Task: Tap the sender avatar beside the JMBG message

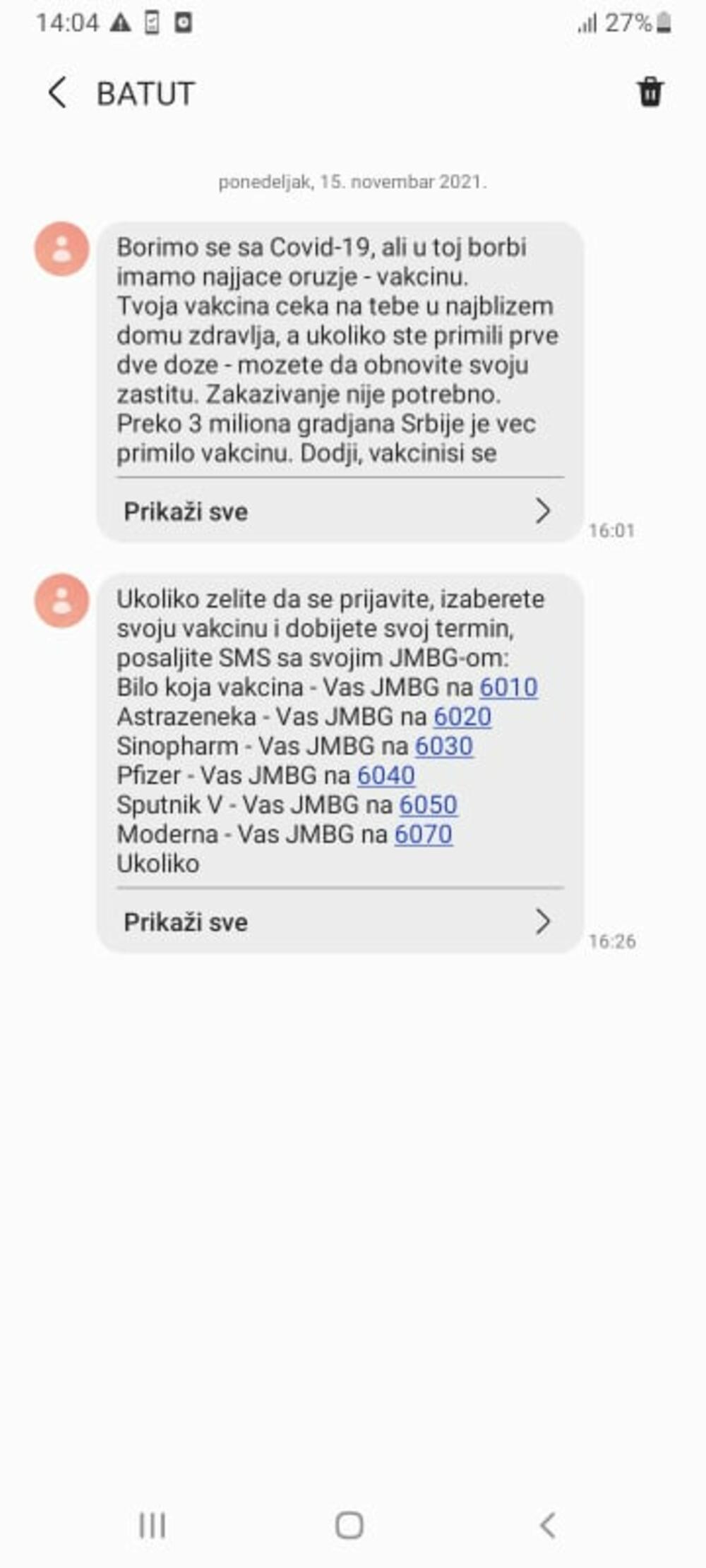Action: coord(62,601)
